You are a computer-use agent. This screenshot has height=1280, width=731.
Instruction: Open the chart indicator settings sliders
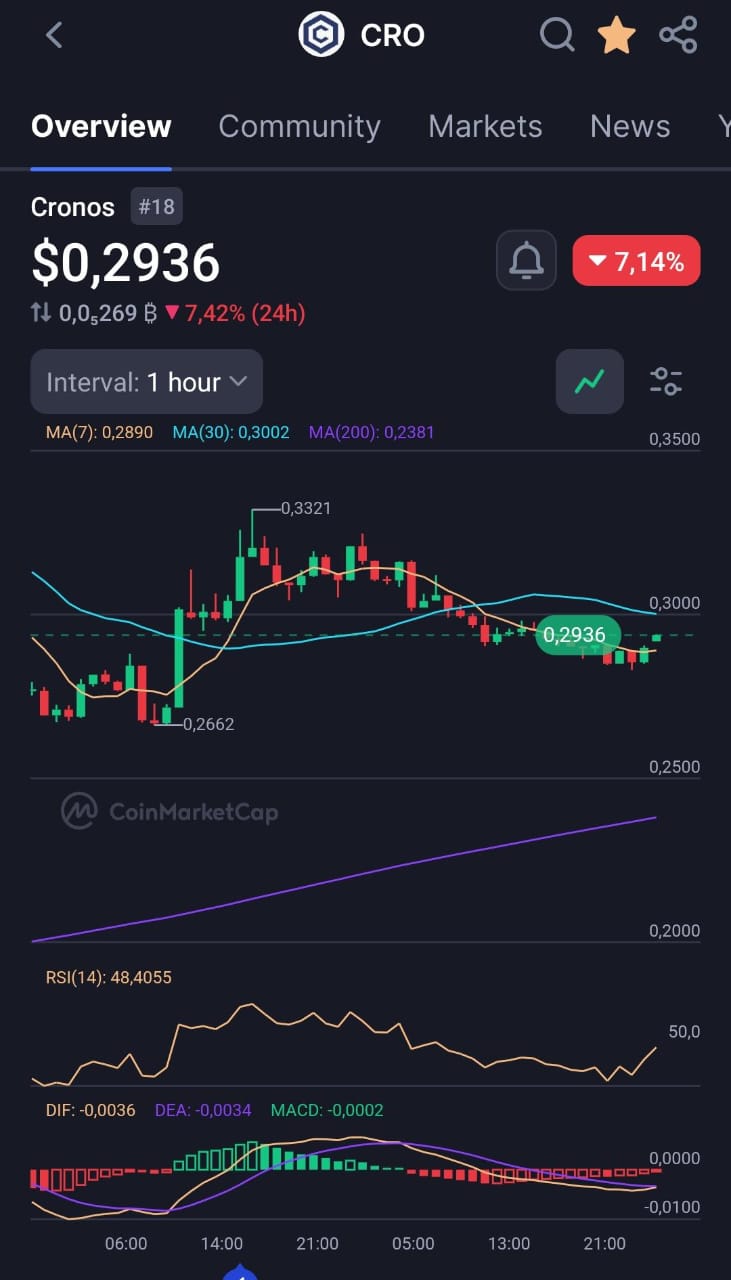(x=666, y=381)
